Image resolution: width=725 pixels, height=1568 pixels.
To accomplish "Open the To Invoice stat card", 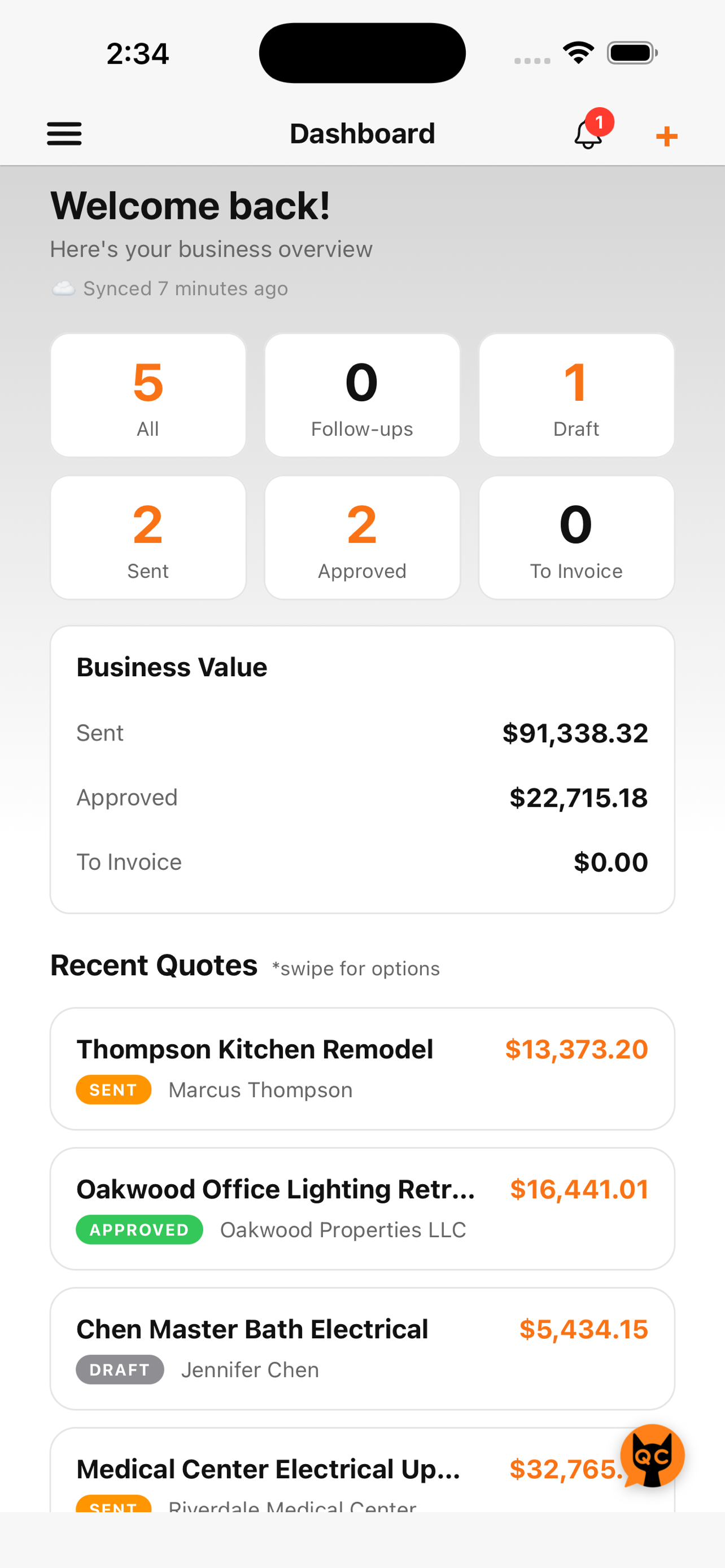I will pos(576,536).
